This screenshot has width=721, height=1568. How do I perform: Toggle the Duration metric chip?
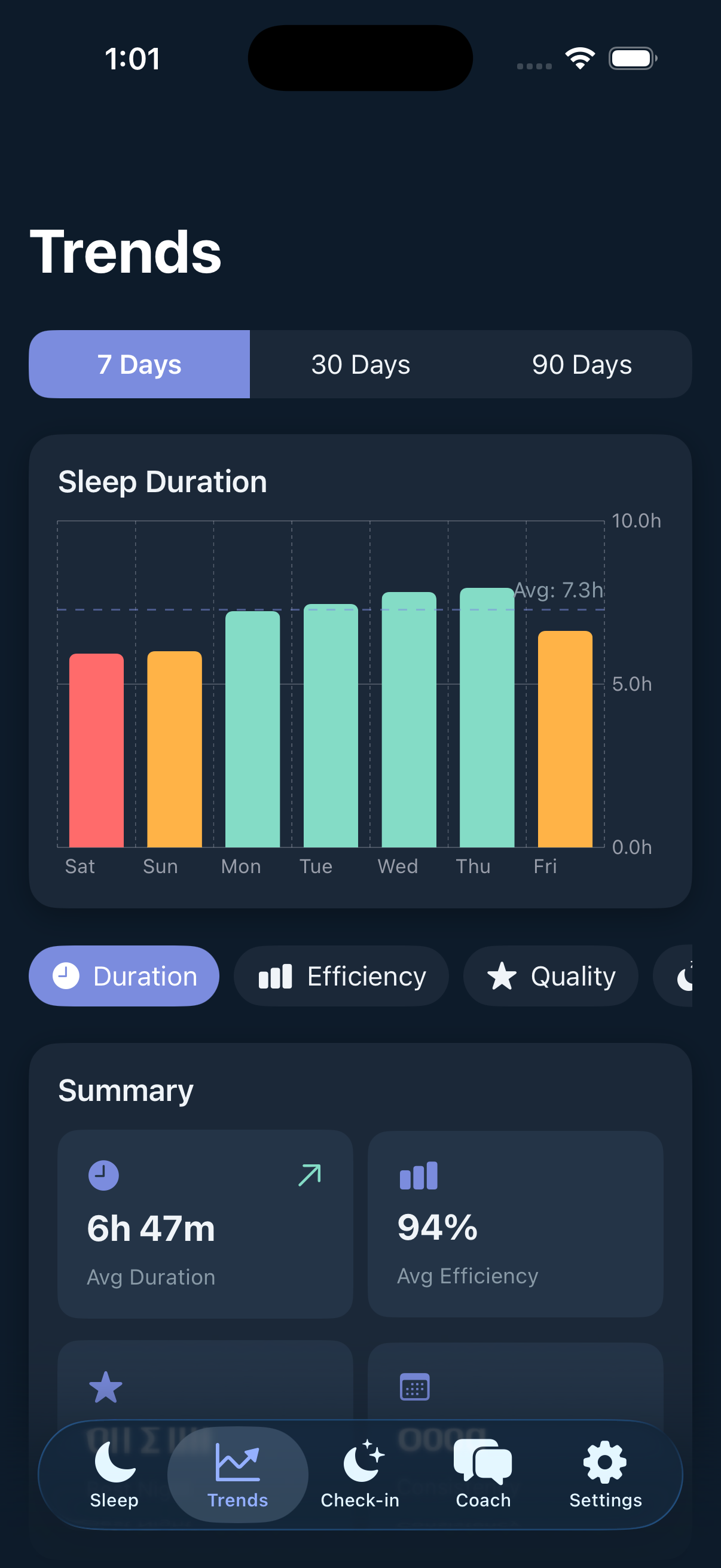(124, 975)
